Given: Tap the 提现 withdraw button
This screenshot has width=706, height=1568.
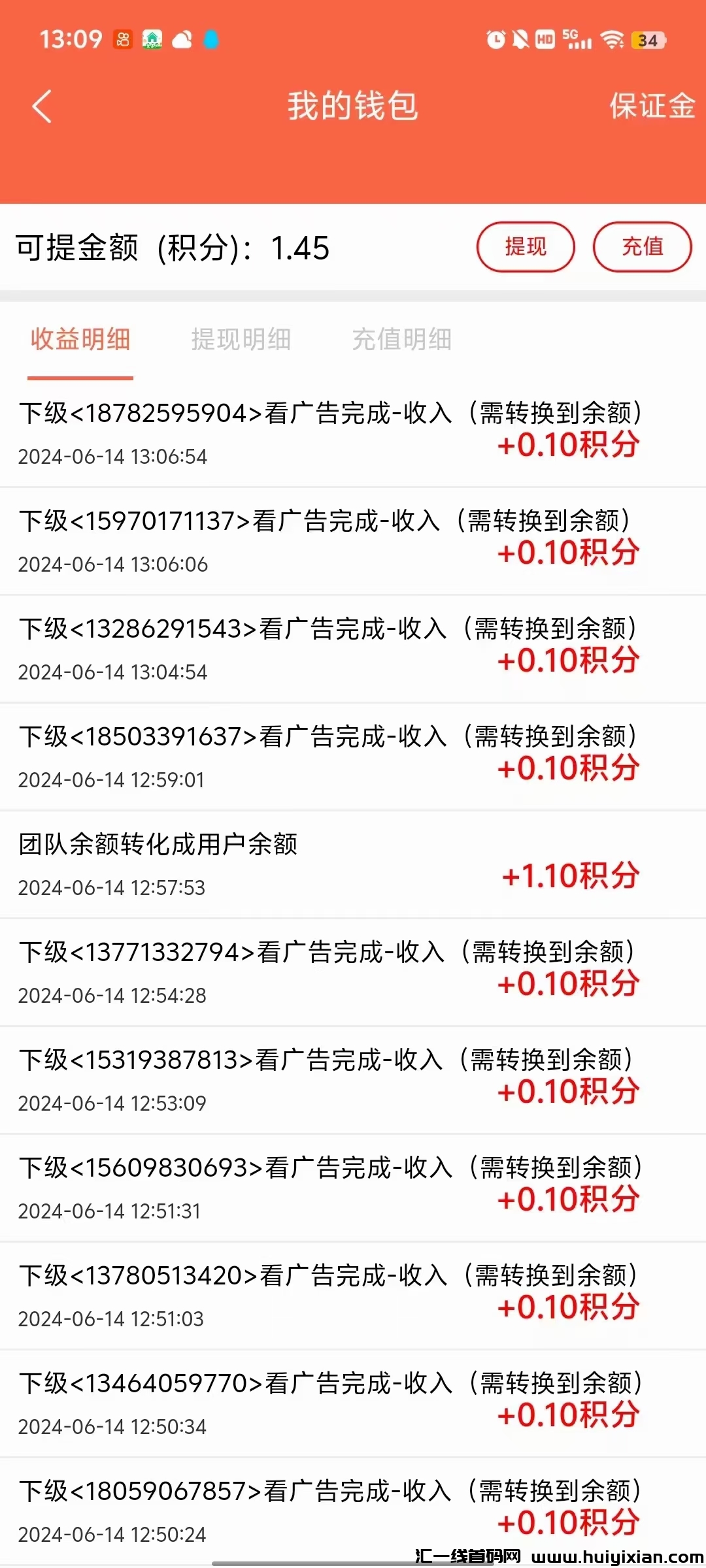Looking at the screenshot, I should click(x=526, y=247).
